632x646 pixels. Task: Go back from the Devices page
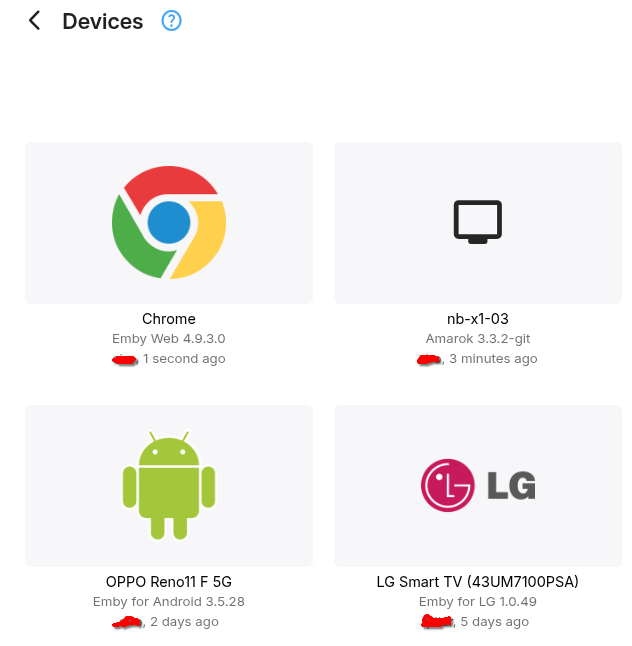[x=35, y=21]
